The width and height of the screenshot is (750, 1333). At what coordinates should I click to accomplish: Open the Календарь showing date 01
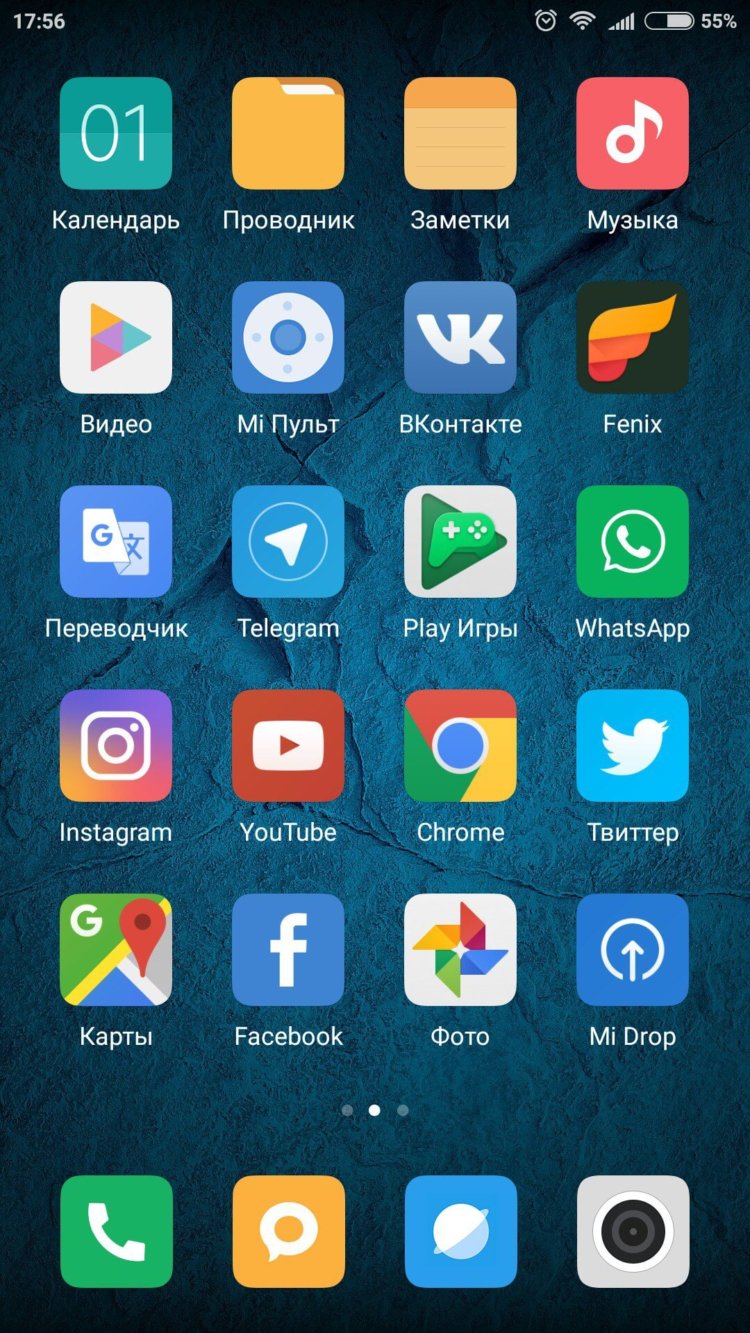[115, 133]
